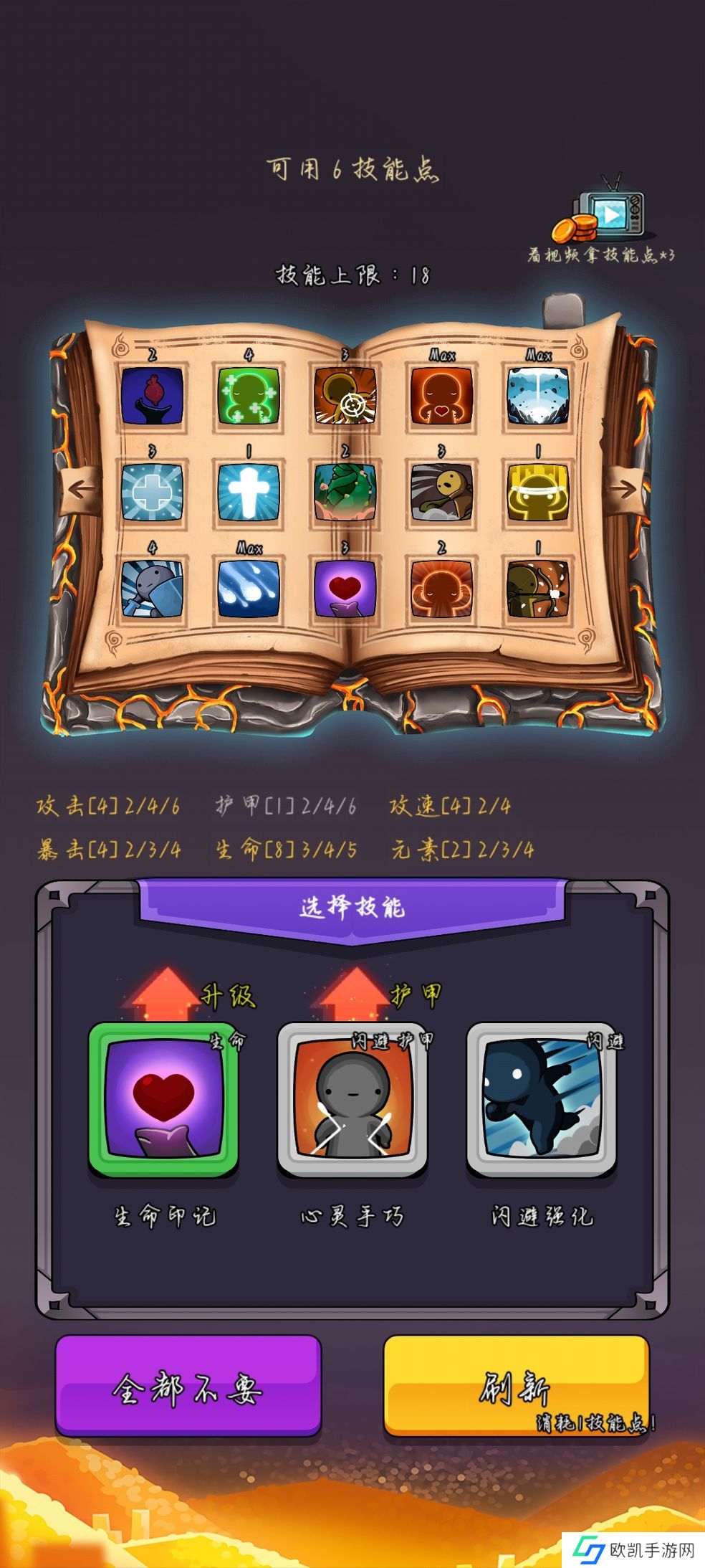
Task: Inspect the yellow halo figure skill
Action: [x=537, y=492]
